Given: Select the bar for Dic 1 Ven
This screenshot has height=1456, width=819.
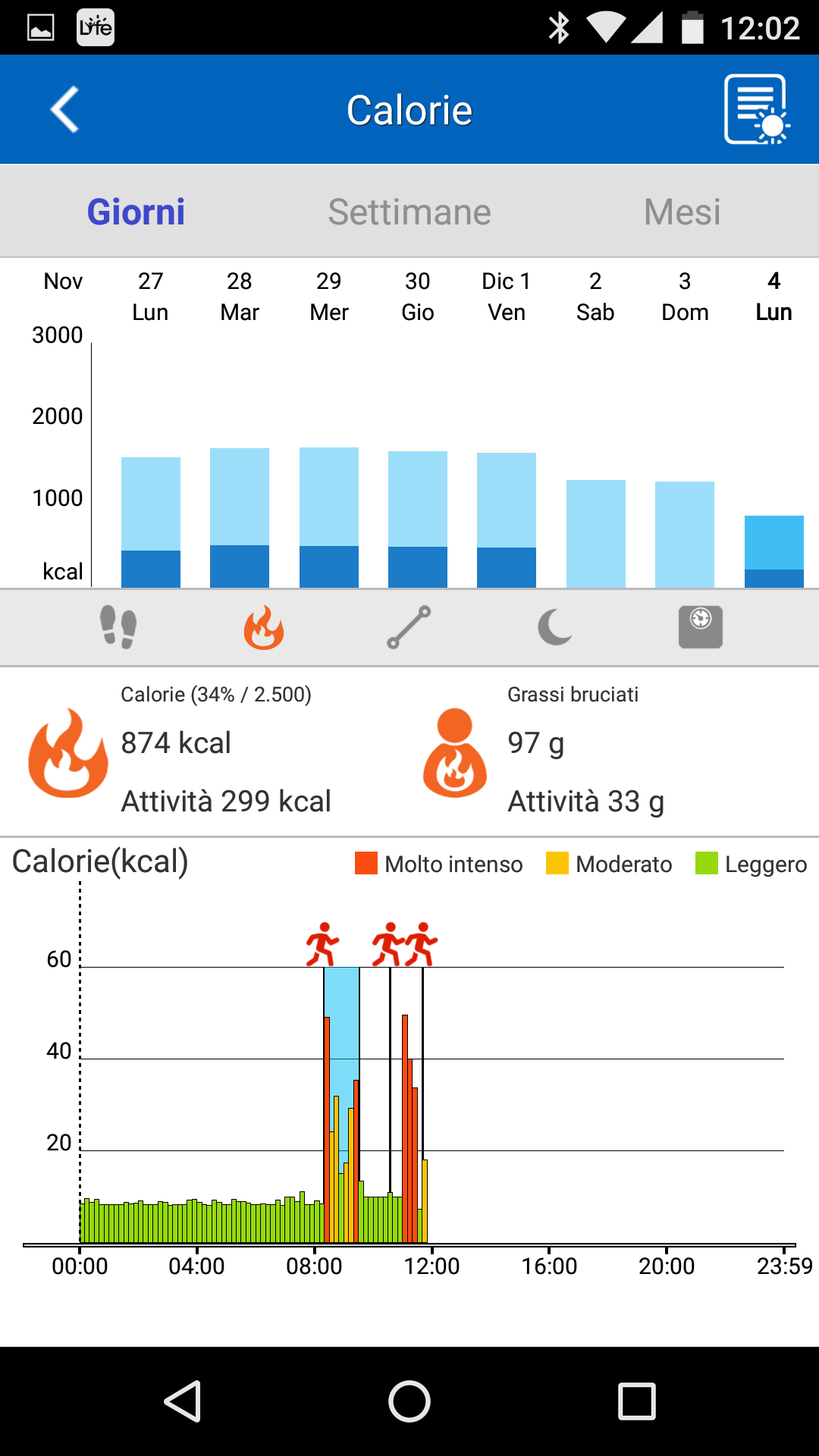Looking at the screenshot, I should pos(507,520).
